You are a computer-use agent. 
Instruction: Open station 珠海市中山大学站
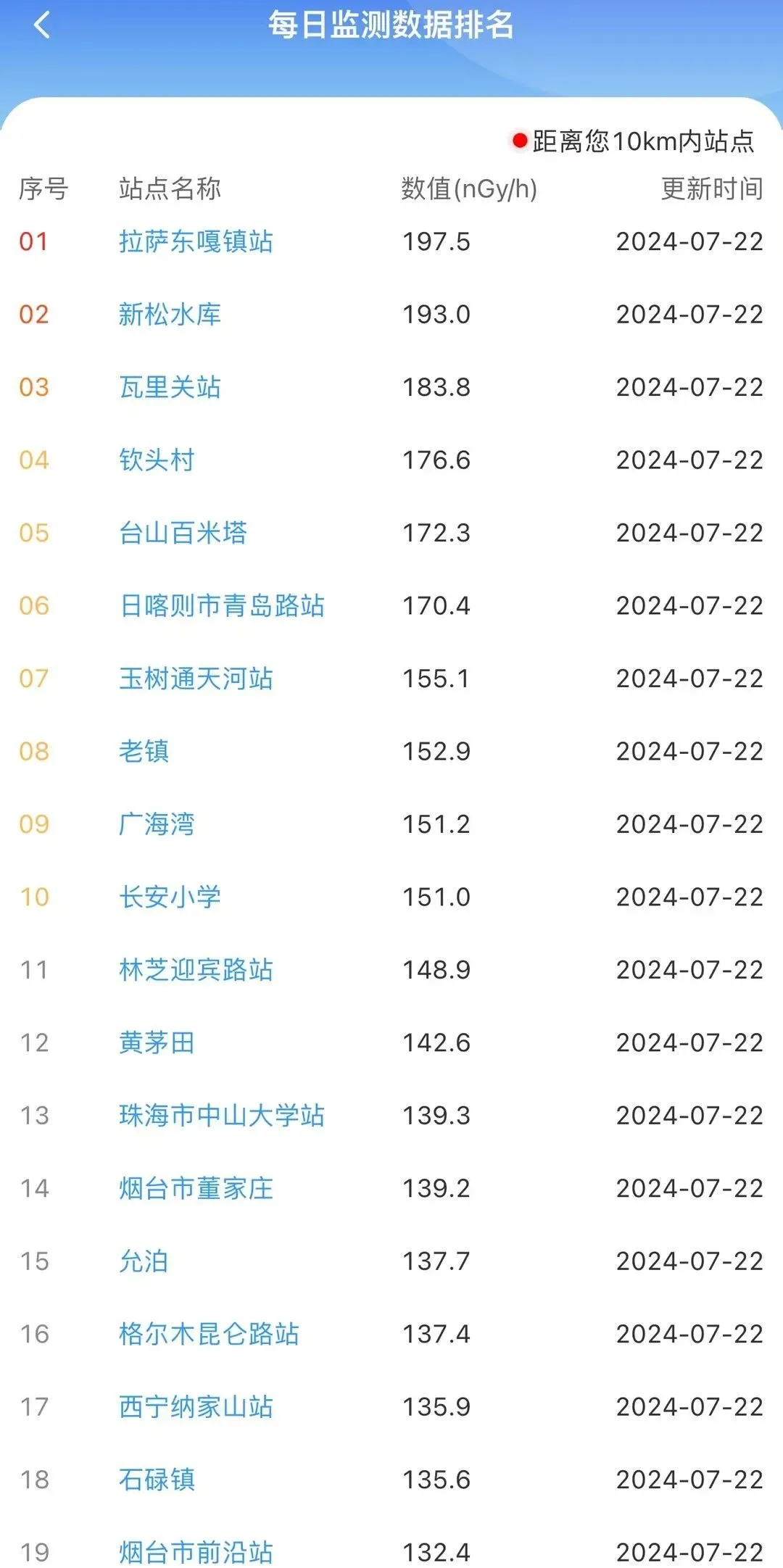coord(222,1116)
